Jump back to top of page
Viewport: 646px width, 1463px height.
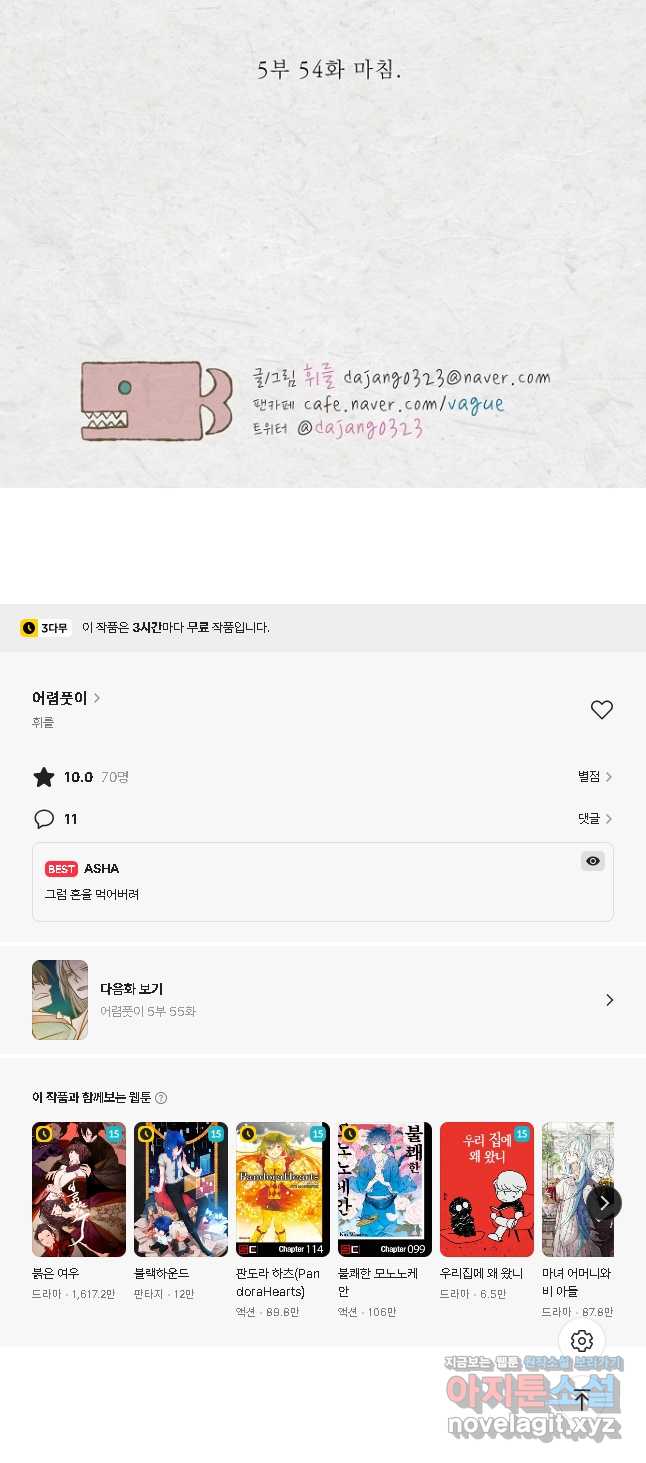click(582, 1401)
